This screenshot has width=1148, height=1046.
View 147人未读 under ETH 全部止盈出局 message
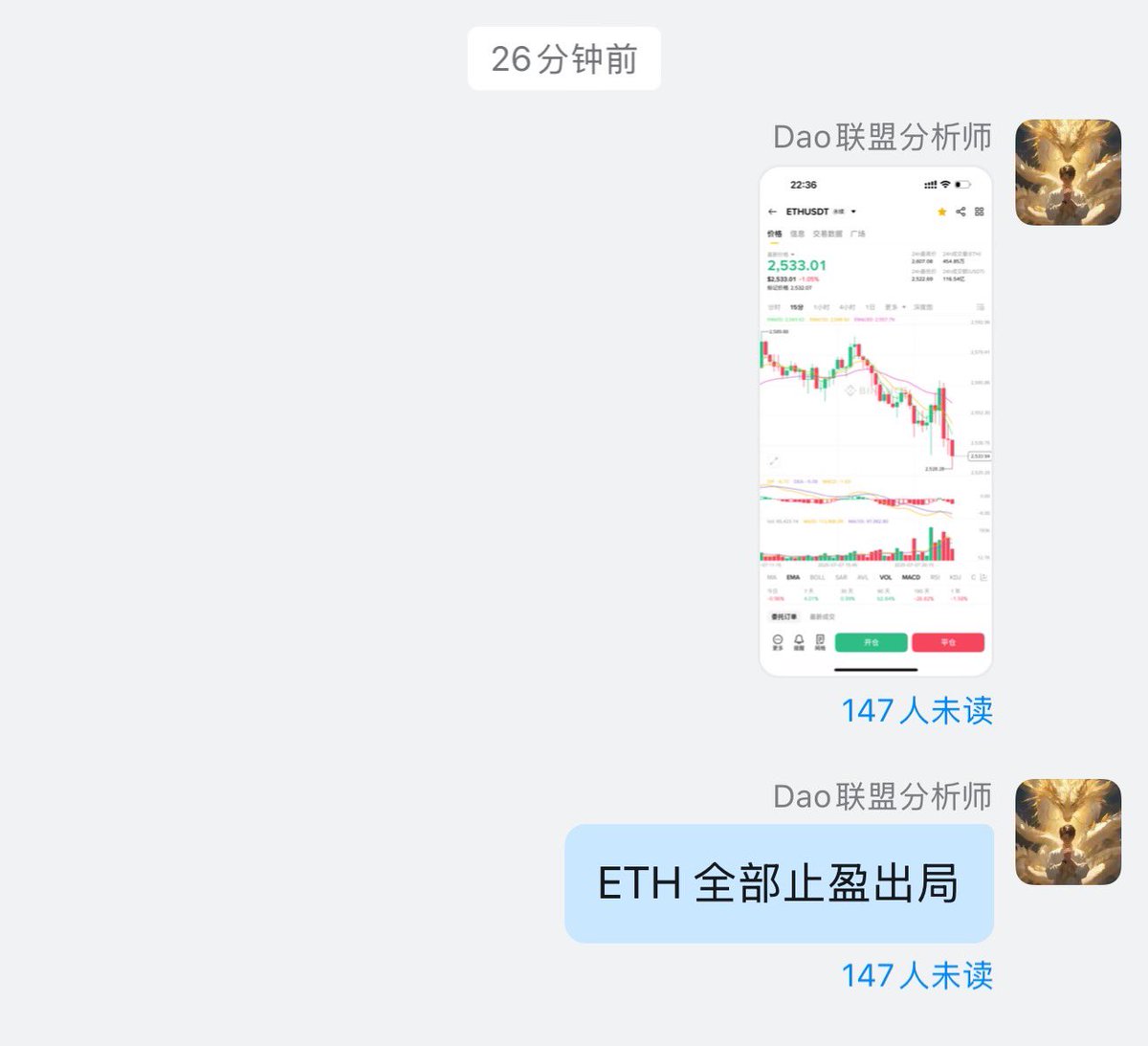[916, 976]
